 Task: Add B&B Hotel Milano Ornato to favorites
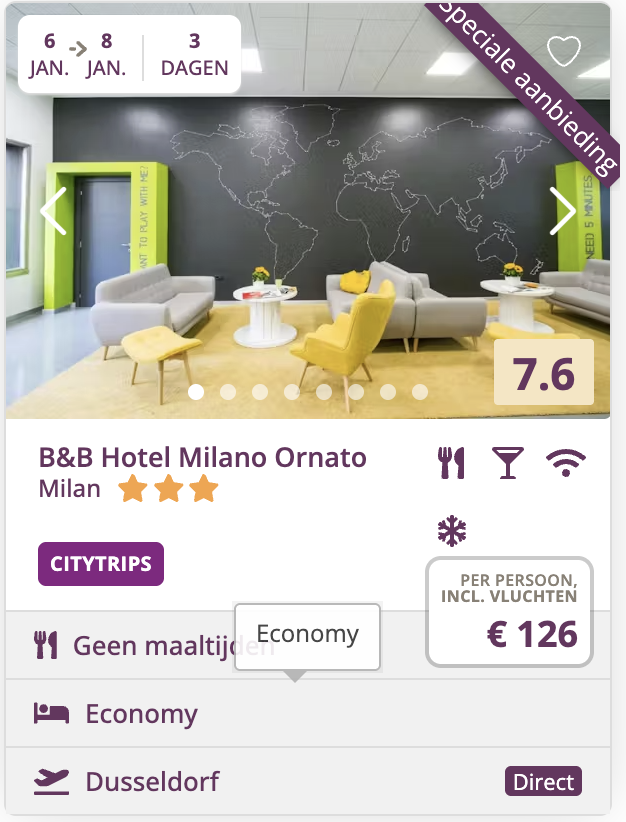pyautogui.click(x=564, y=50)
